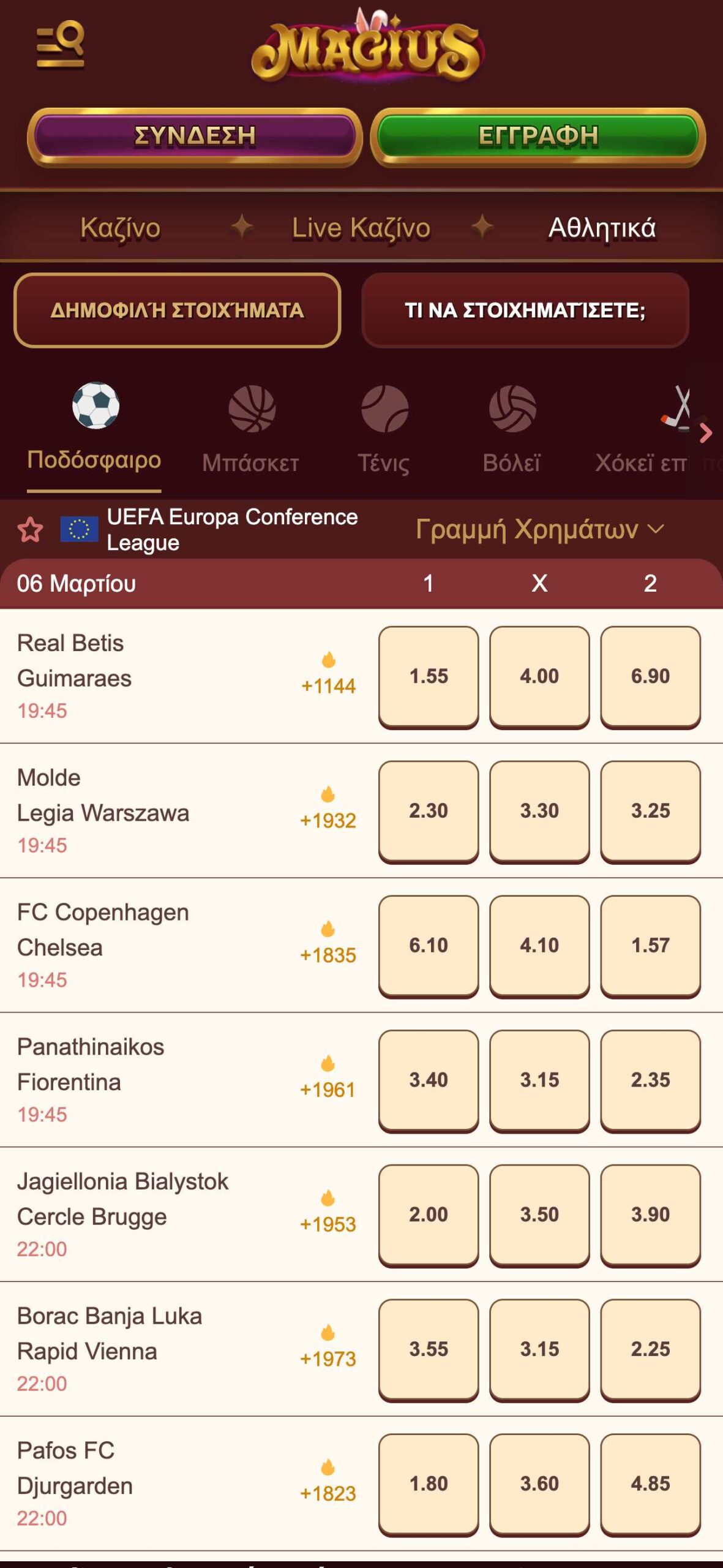Open +1953 markets for Jagiellonia Bialystok match
Screen dimensions: 723x1568
coord(328,1214)
